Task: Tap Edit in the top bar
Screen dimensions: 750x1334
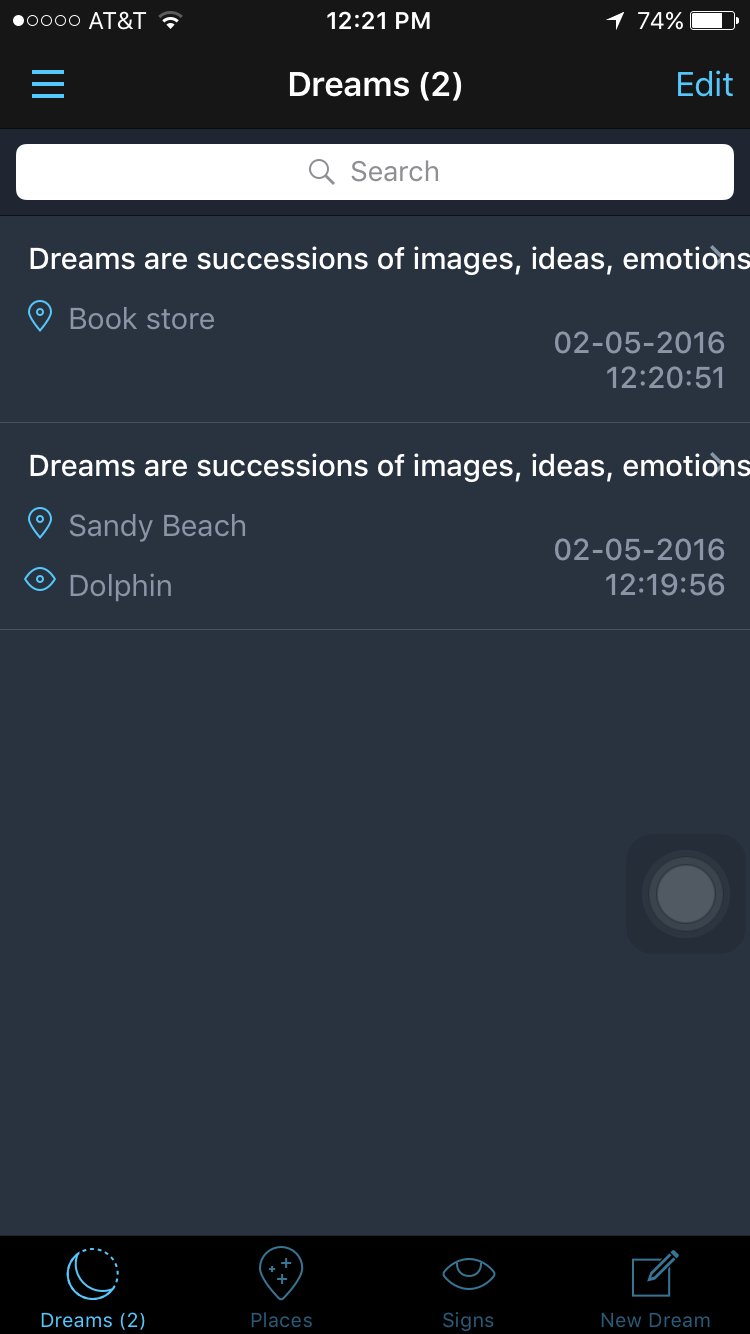Action: (704, 84)
